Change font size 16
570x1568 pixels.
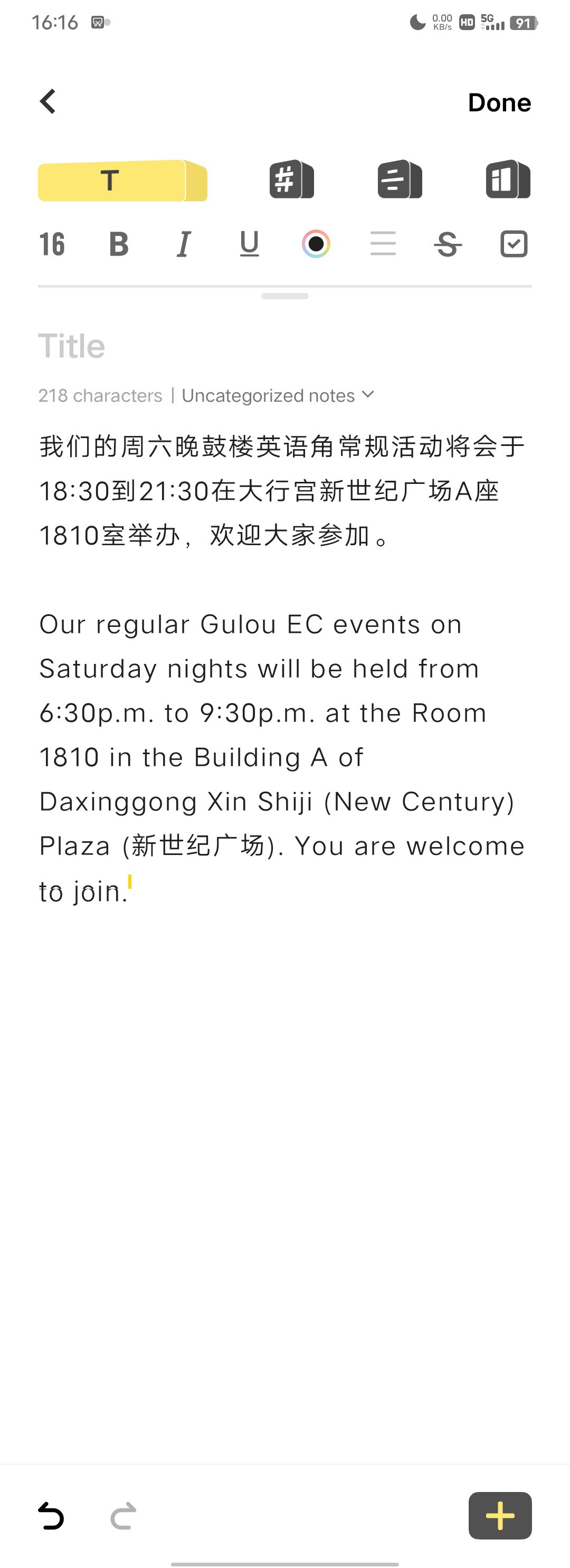tap(52, 244)
